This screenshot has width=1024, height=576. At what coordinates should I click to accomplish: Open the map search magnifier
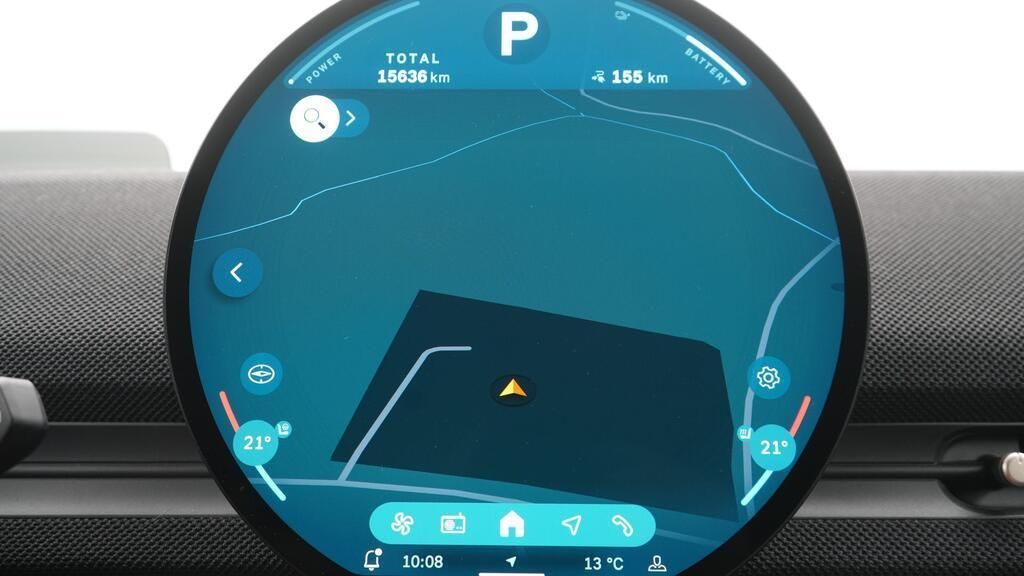[x=314, y=119]
